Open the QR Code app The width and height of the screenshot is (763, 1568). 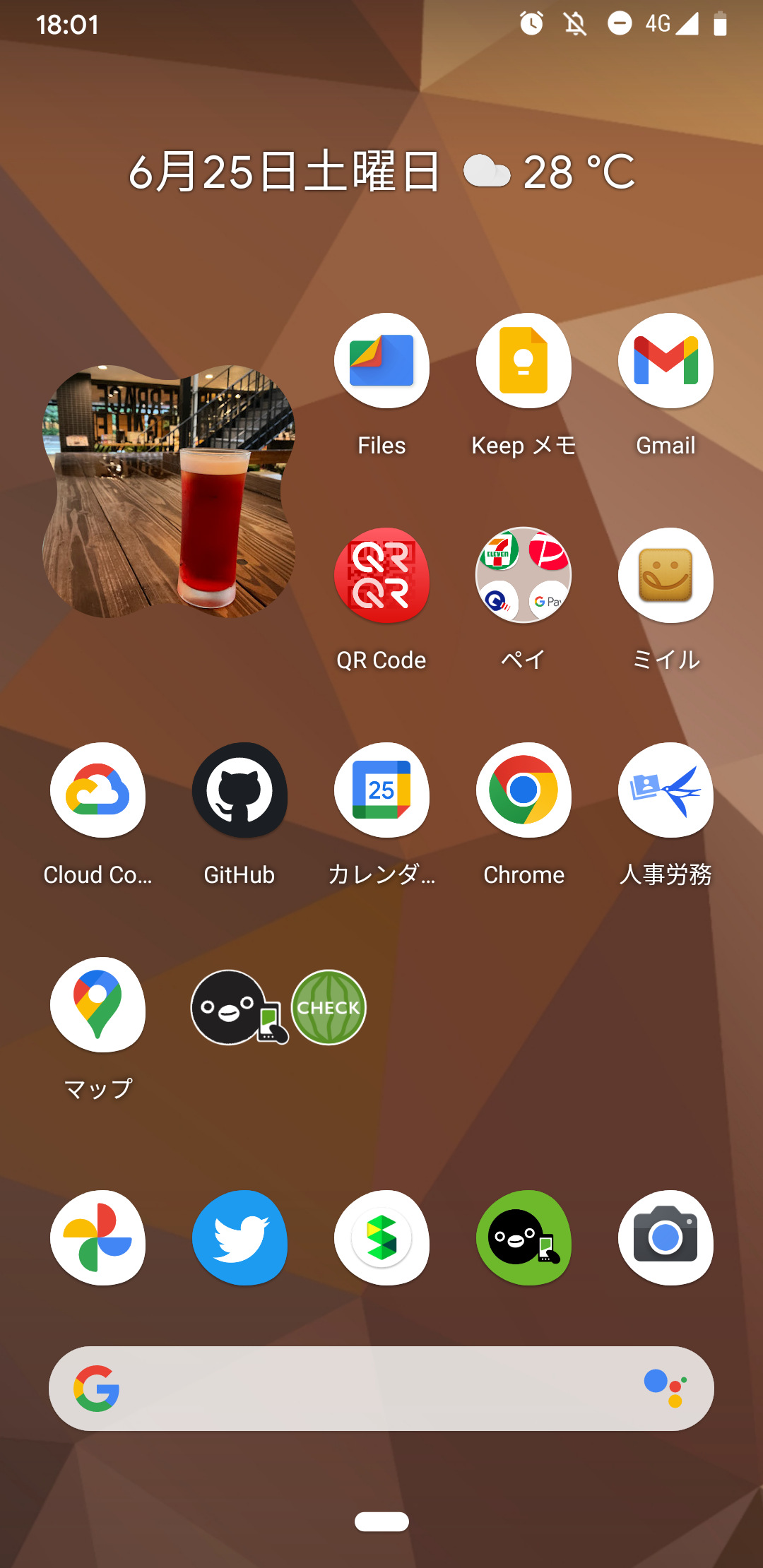[381, 576]
